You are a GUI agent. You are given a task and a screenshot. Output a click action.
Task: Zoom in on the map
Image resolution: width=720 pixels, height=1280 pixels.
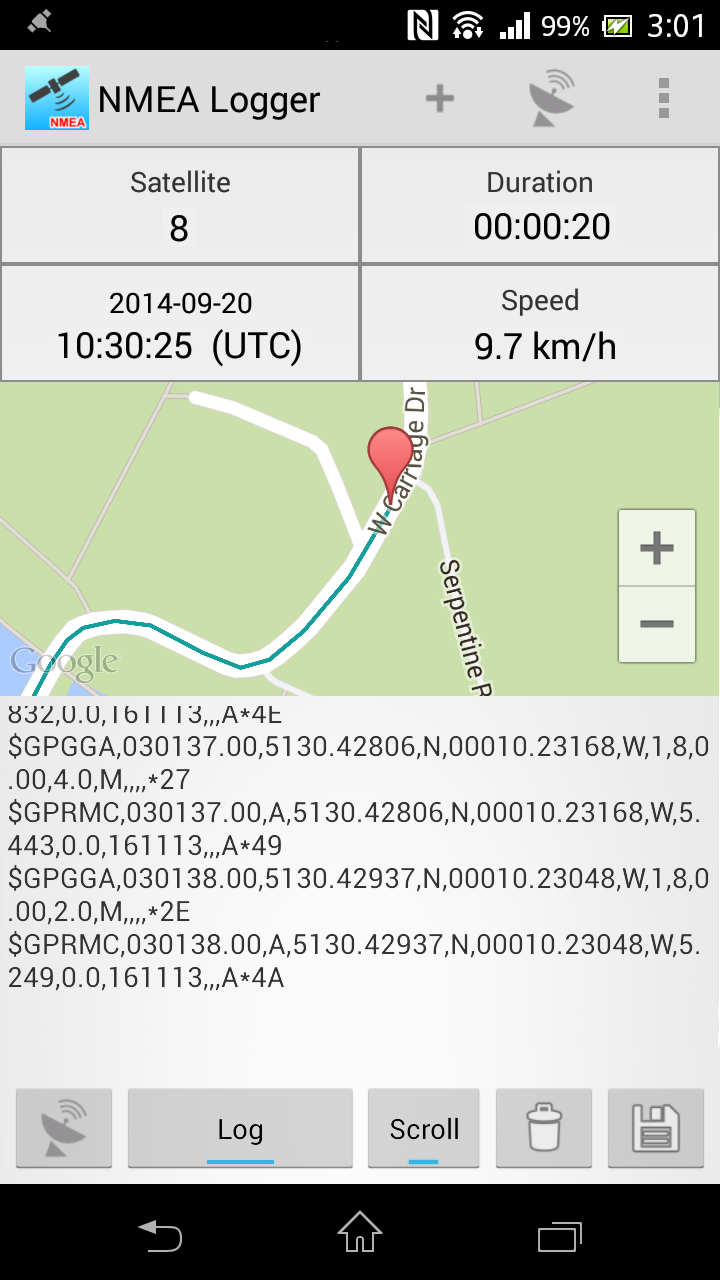tap(657, 548)
